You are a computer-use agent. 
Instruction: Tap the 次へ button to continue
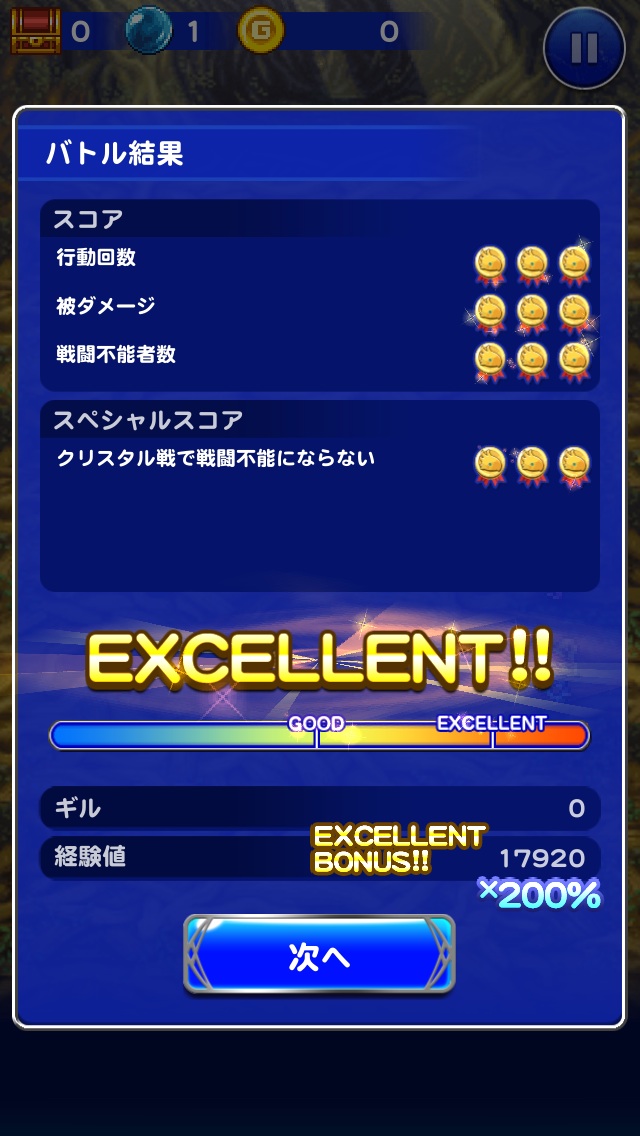coord(319,954)
